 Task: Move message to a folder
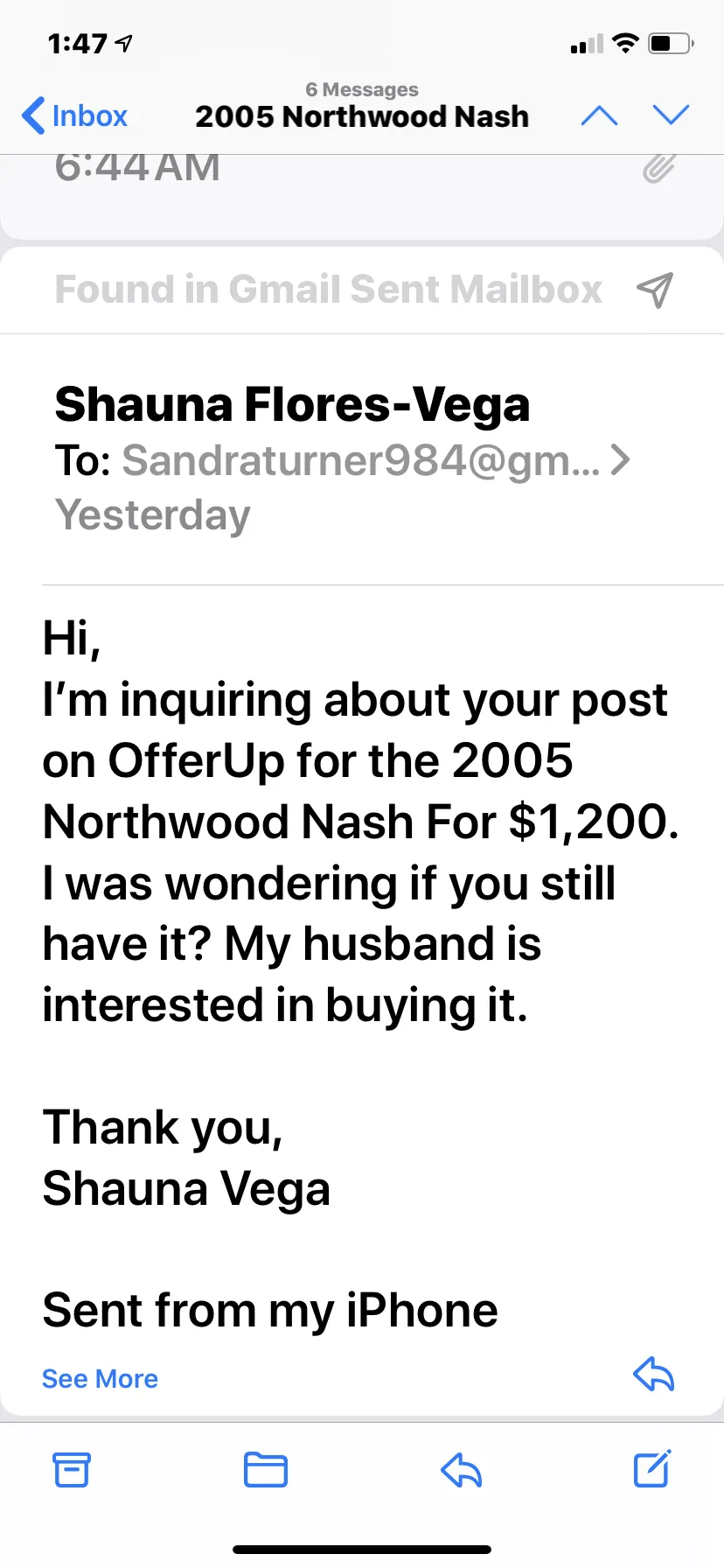(265, 1470)
